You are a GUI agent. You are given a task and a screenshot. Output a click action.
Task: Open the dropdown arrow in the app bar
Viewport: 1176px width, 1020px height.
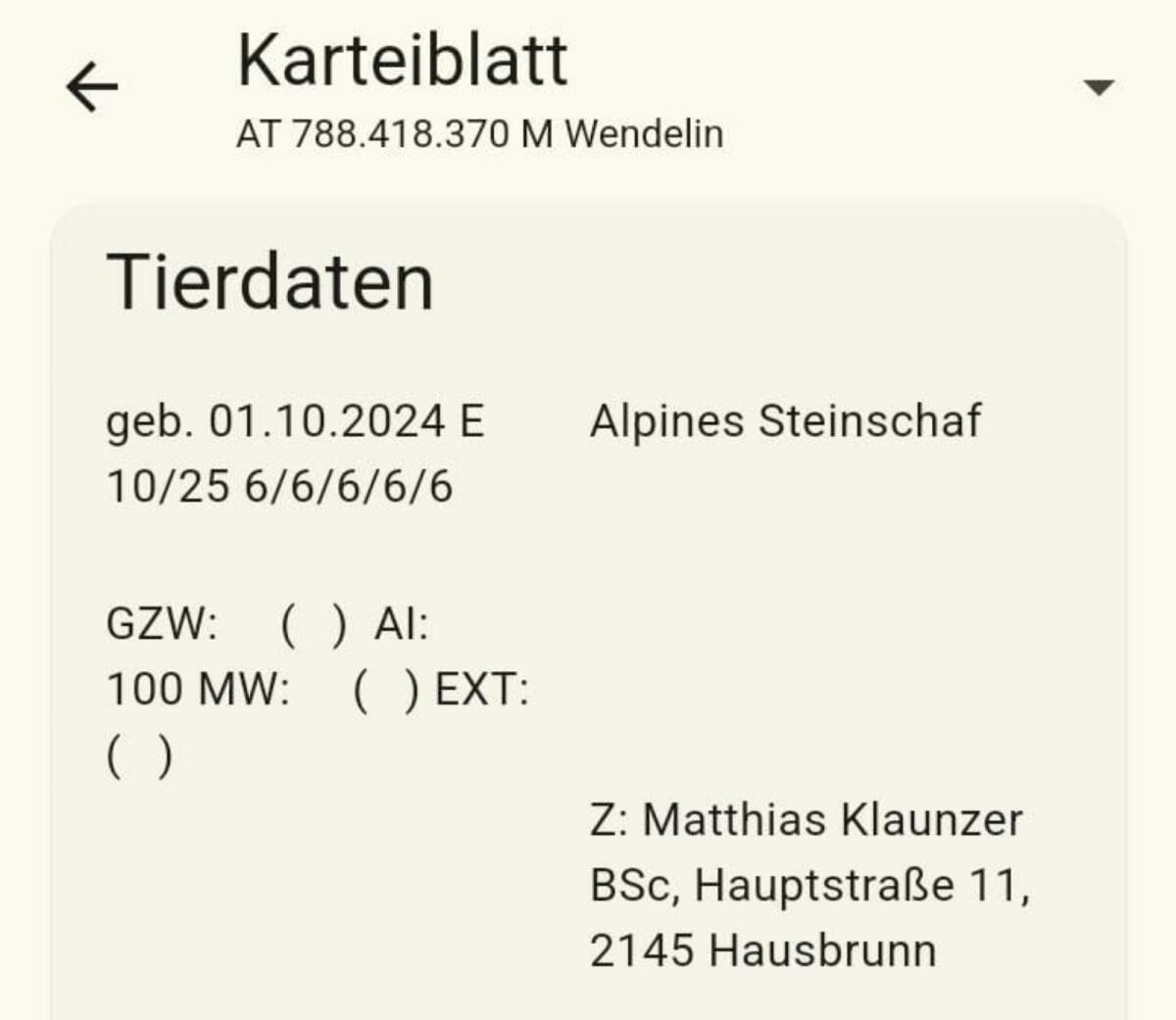pos(1099,87)
